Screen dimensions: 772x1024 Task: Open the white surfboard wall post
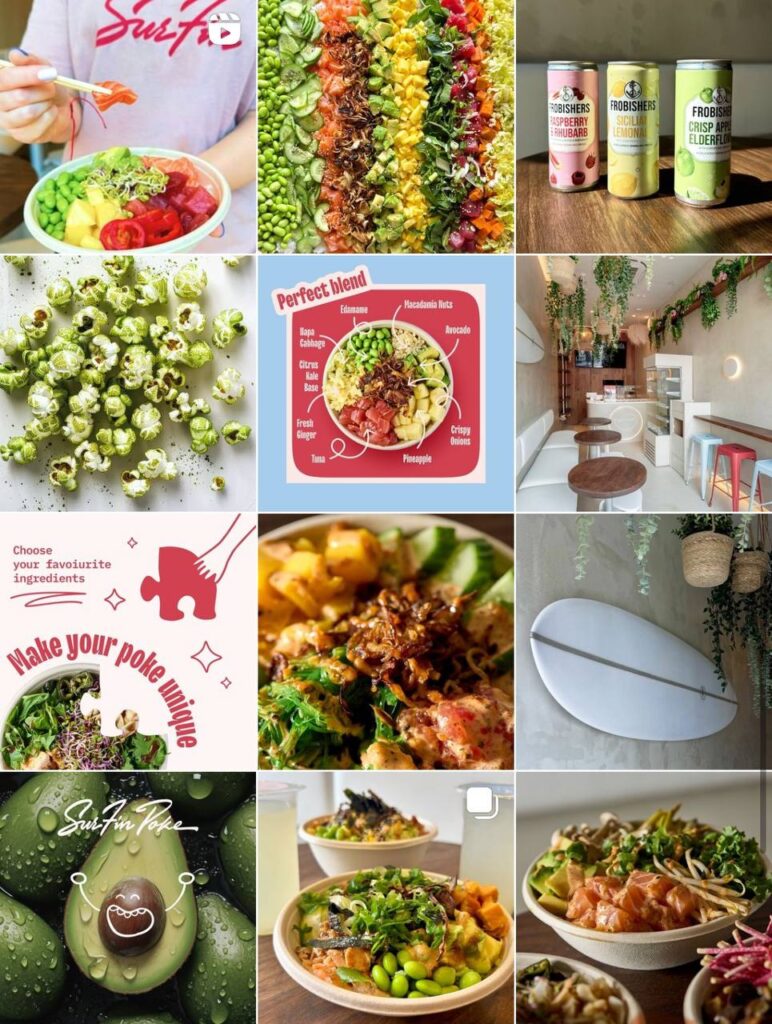tap(644, 641)
